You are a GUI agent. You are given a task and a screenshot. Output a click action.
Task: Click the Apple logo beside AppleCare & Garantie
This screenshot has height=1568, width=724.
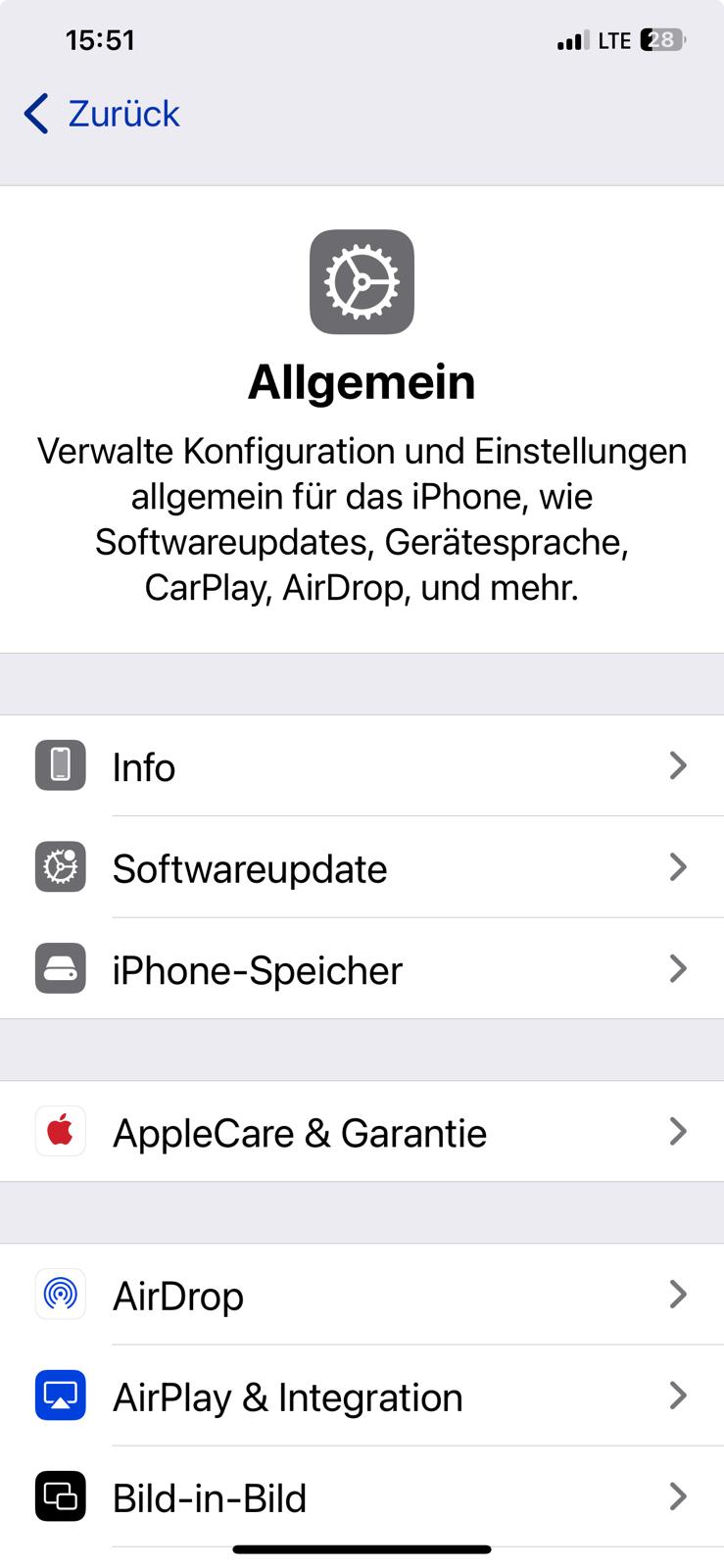point(60,1132)
